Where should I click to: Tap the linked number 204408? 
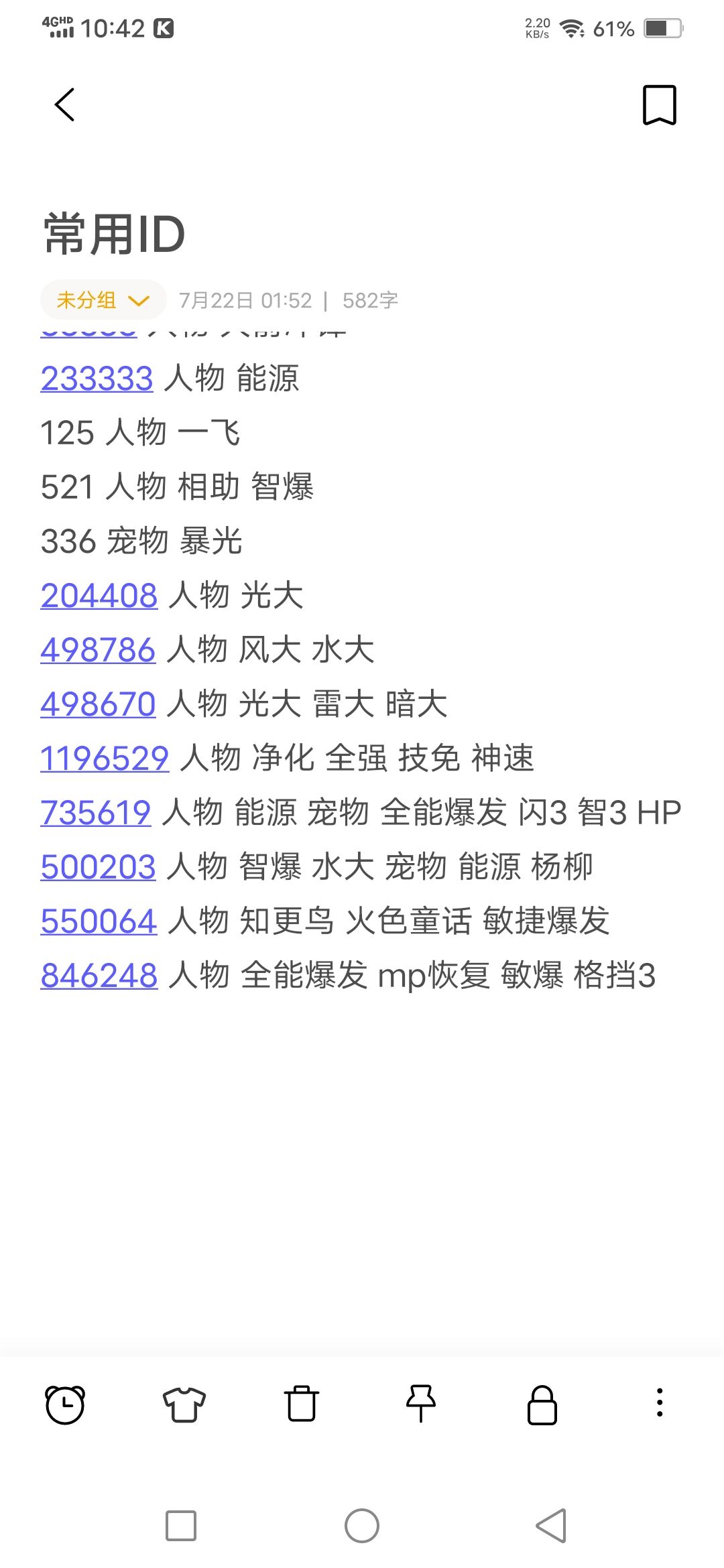99,596
